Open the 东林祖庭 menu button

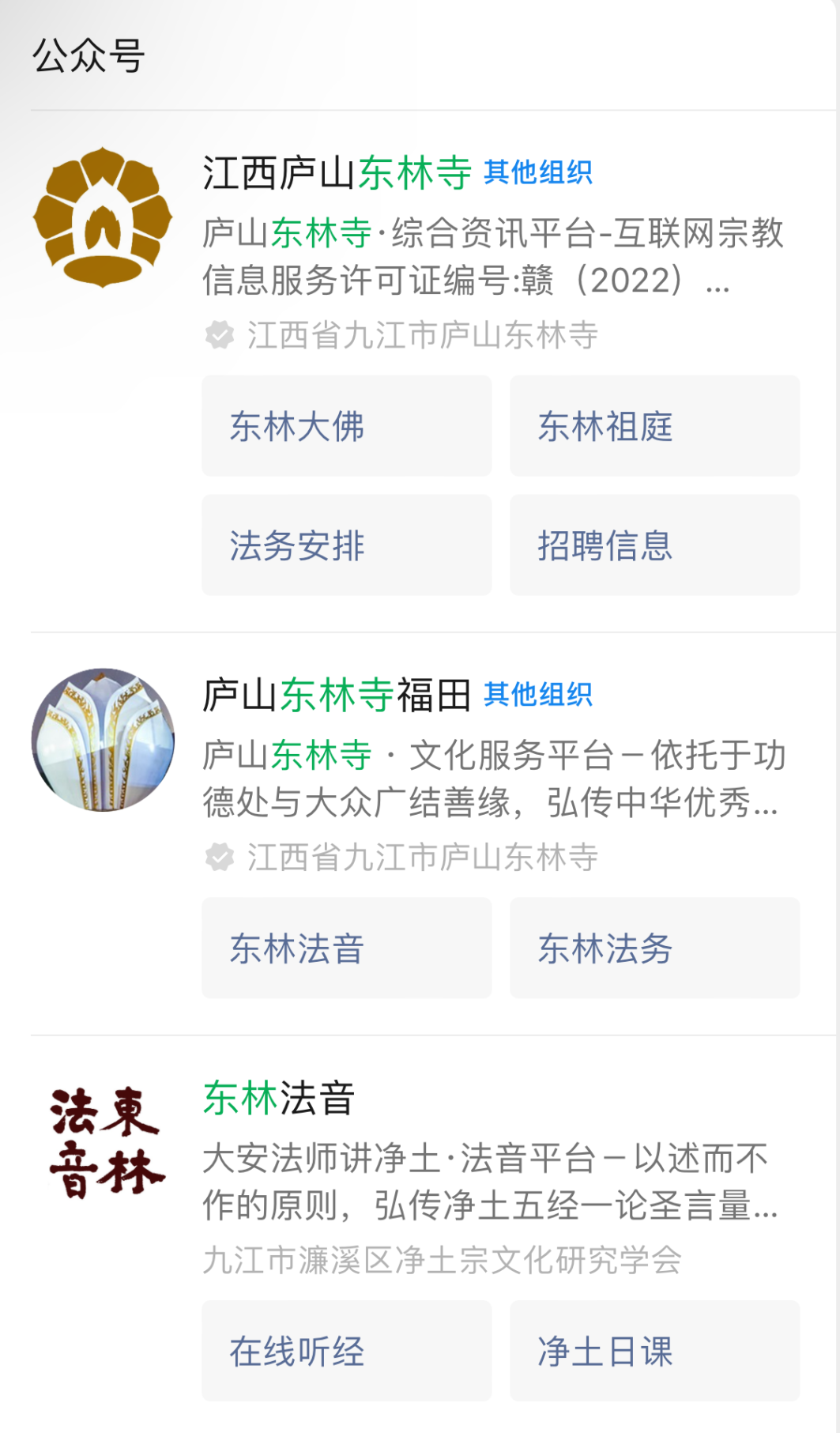[x=654, y=426]
